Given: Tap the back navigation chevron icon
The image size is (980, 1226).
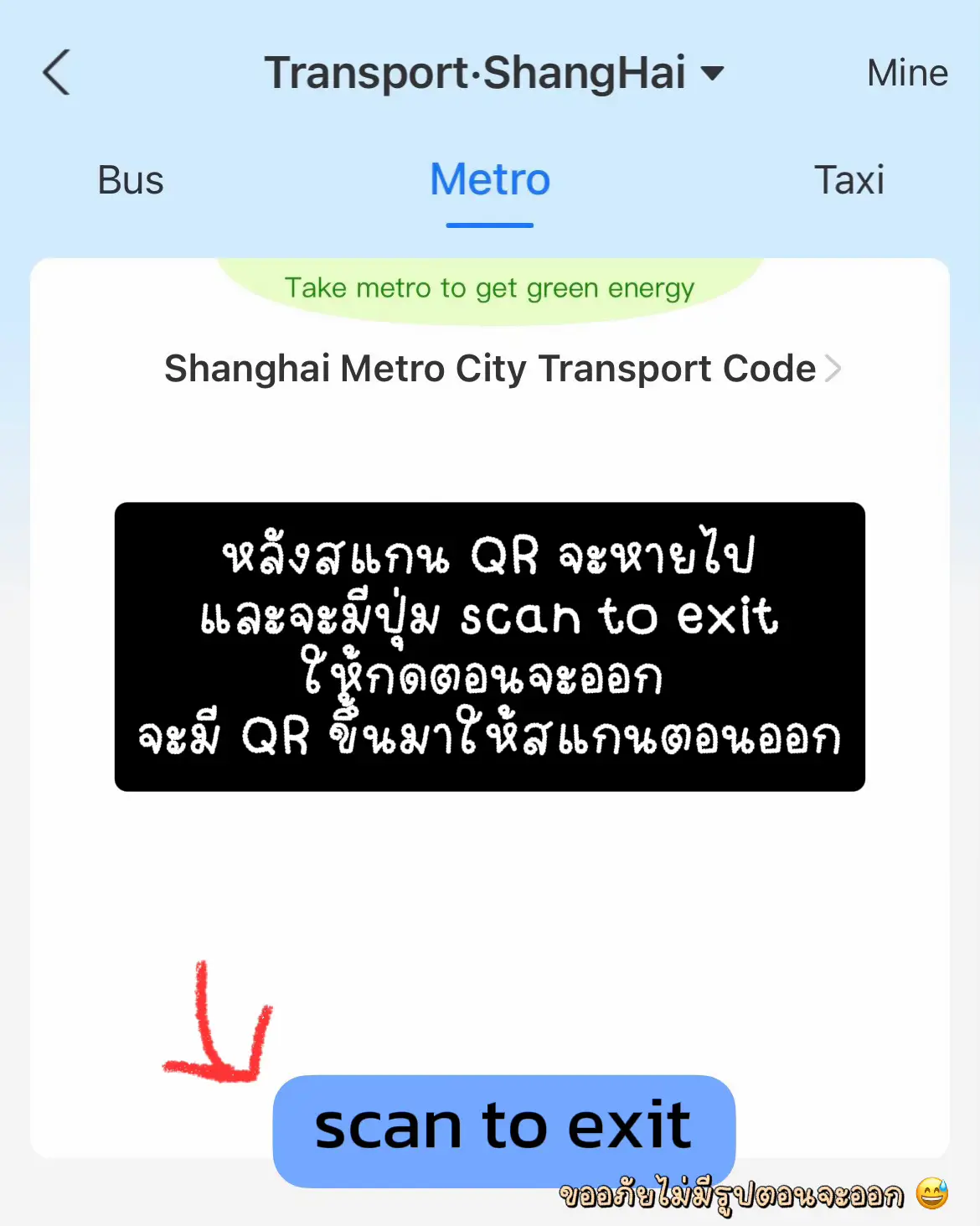Looking at the screenshot, I should coord(55,73).
